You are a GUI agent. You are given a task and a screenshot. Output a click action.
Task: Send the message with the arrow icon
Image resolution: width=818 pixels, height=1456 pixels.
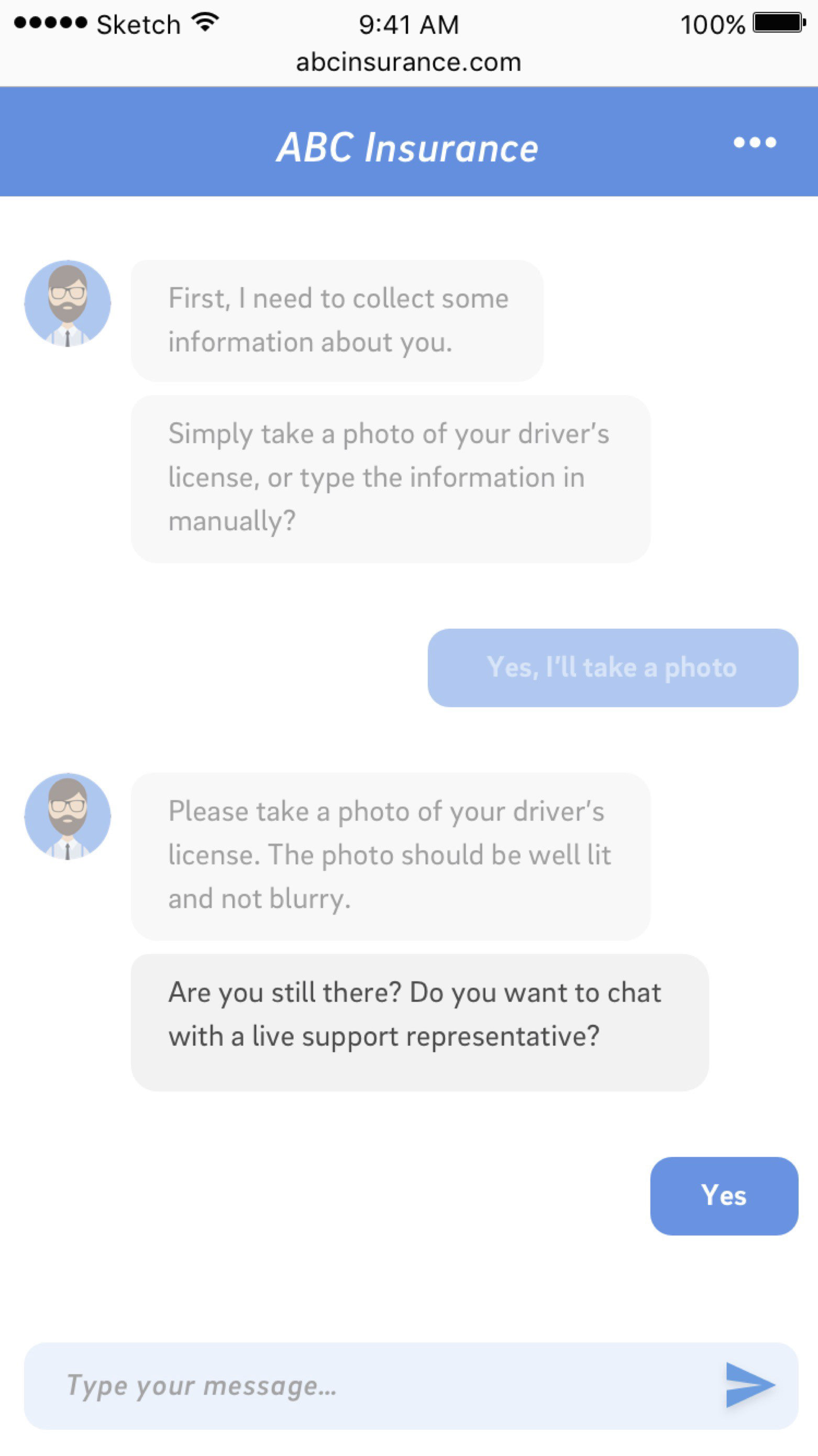(750, 1385)
